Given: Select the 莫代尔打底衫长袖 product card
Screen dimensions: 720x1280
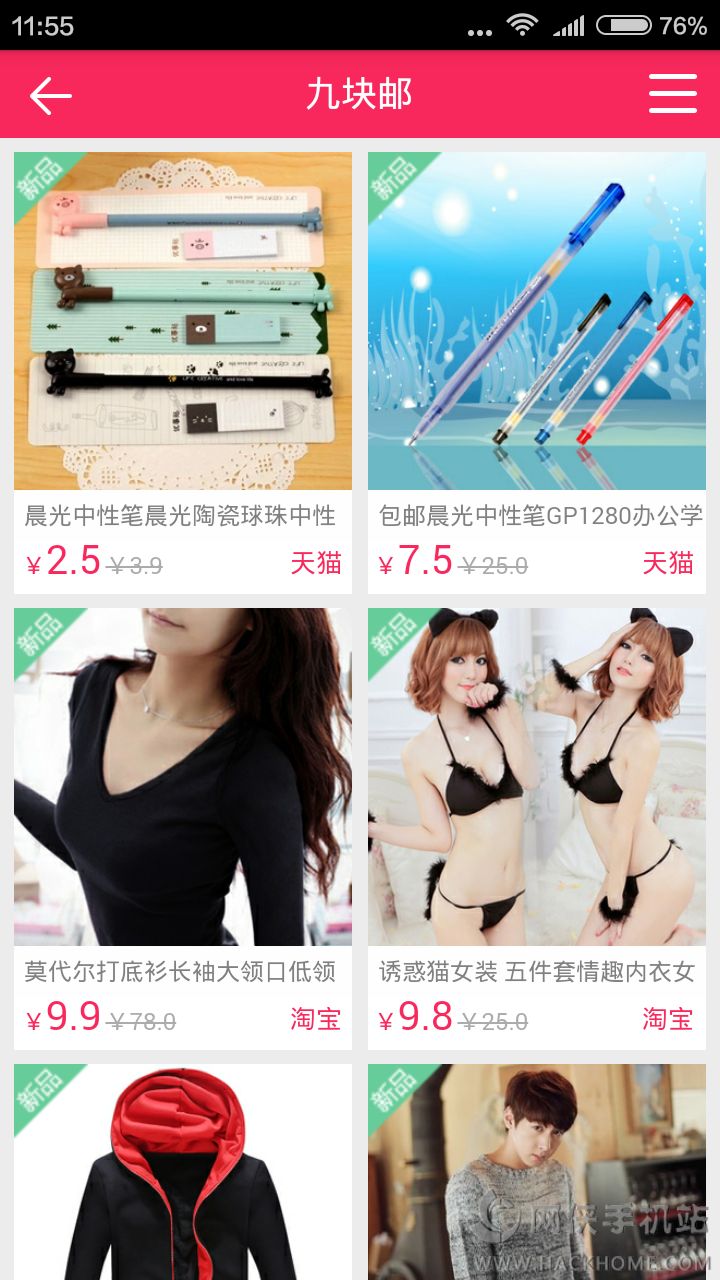Looking at the screenshot, I should pyautogui.click(x=183, y=828).
